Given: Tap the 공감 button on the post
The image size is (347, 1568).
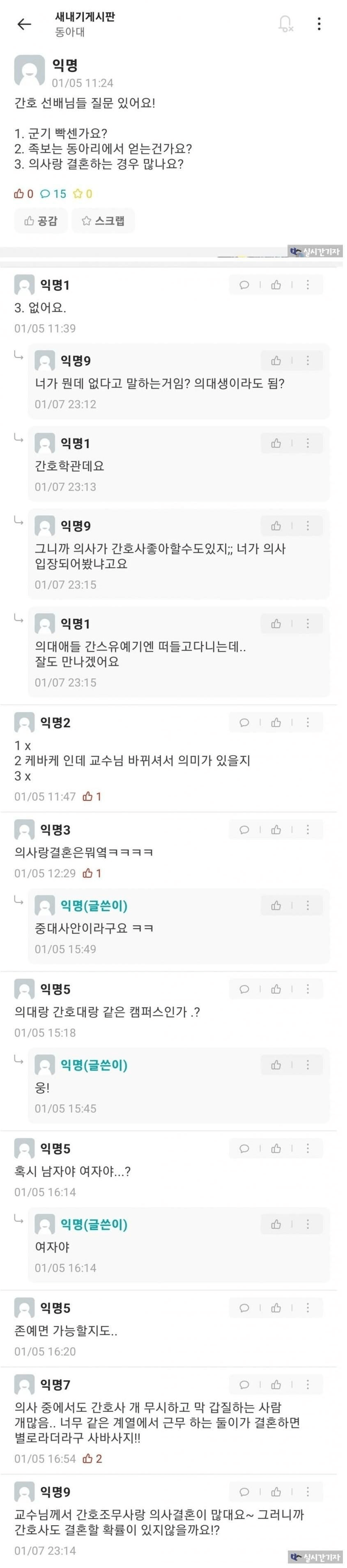Looking at the screenshot, I should (x=41, y=221).
